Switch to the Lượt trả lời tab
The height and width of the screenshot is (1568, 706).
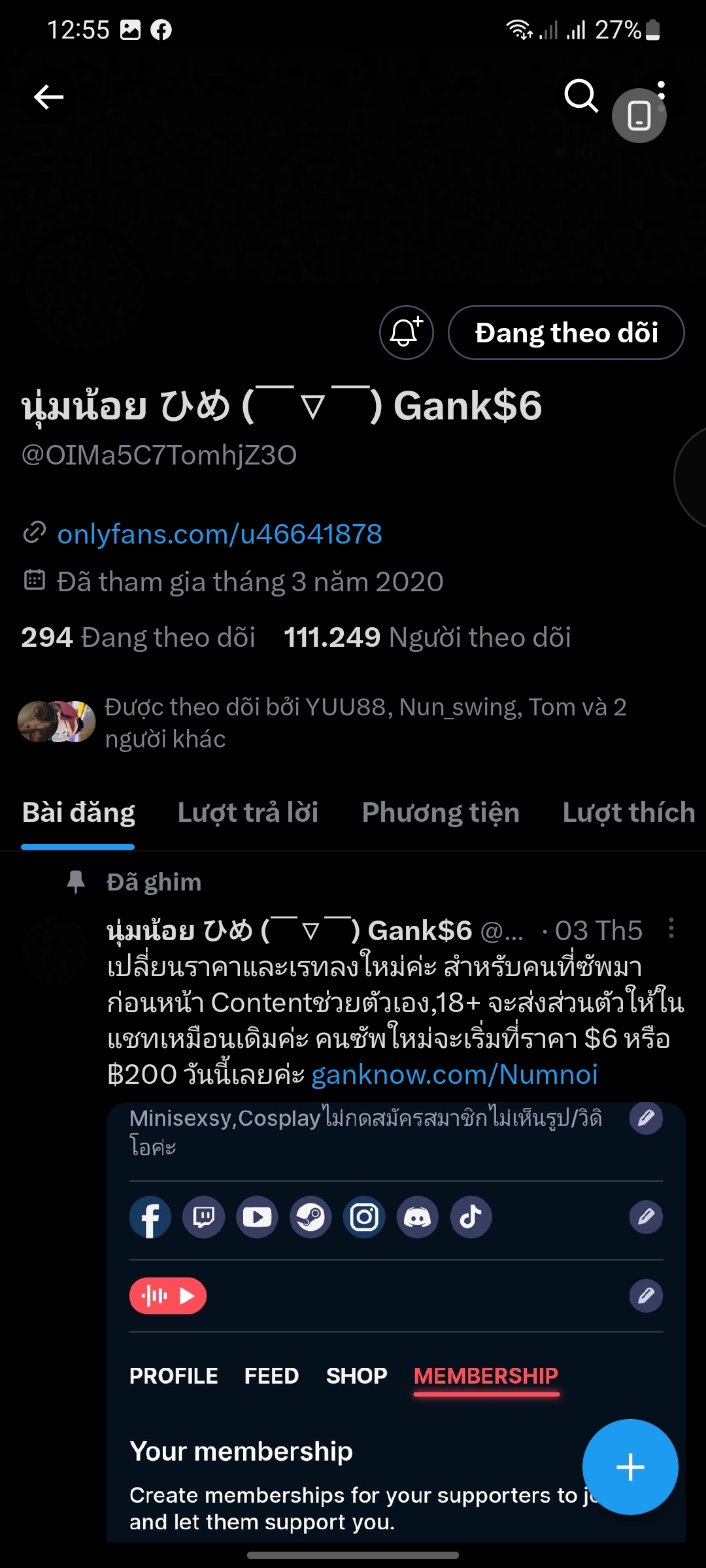248,813
